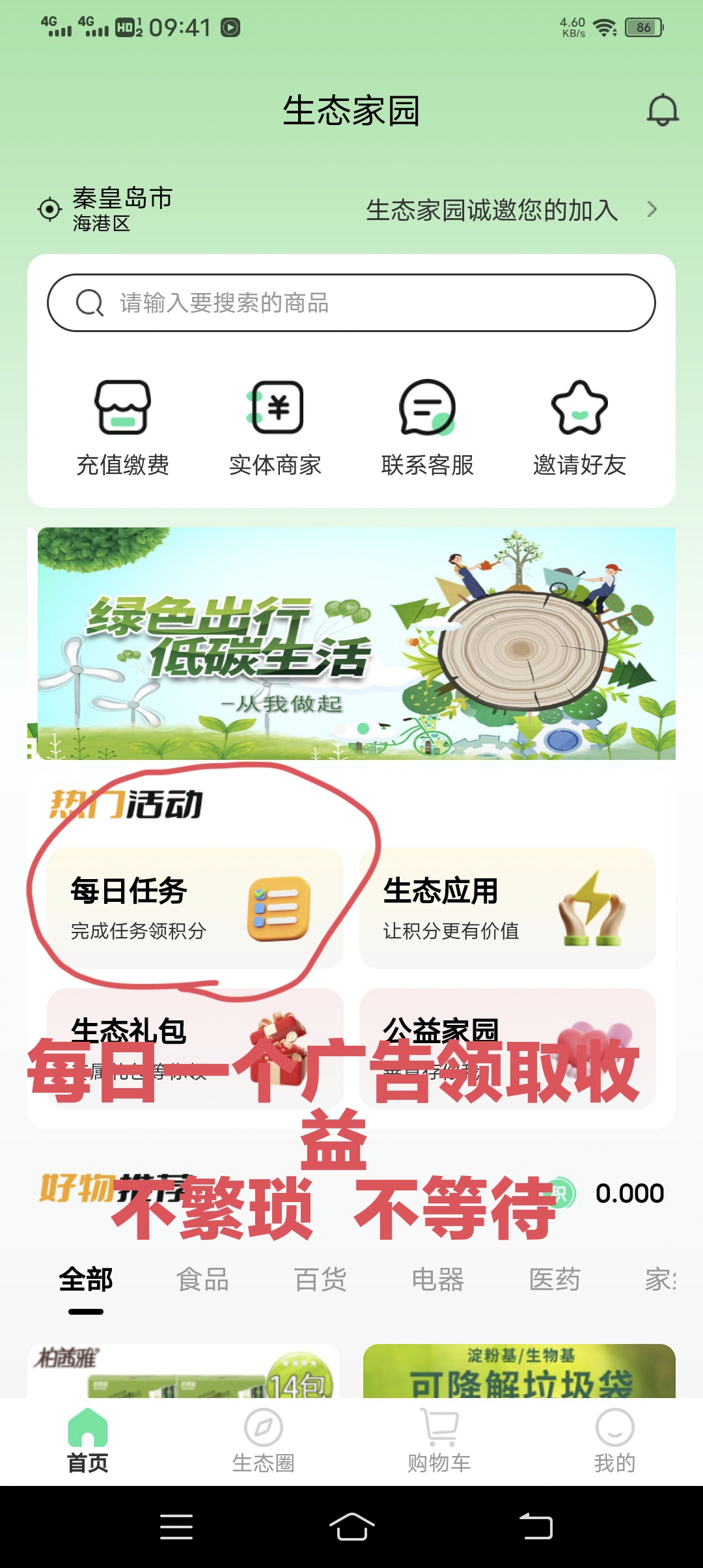Switch to the 百货 category tab
The image size is (703, 1568).
pyautogui.click(x=320, y=1280)
